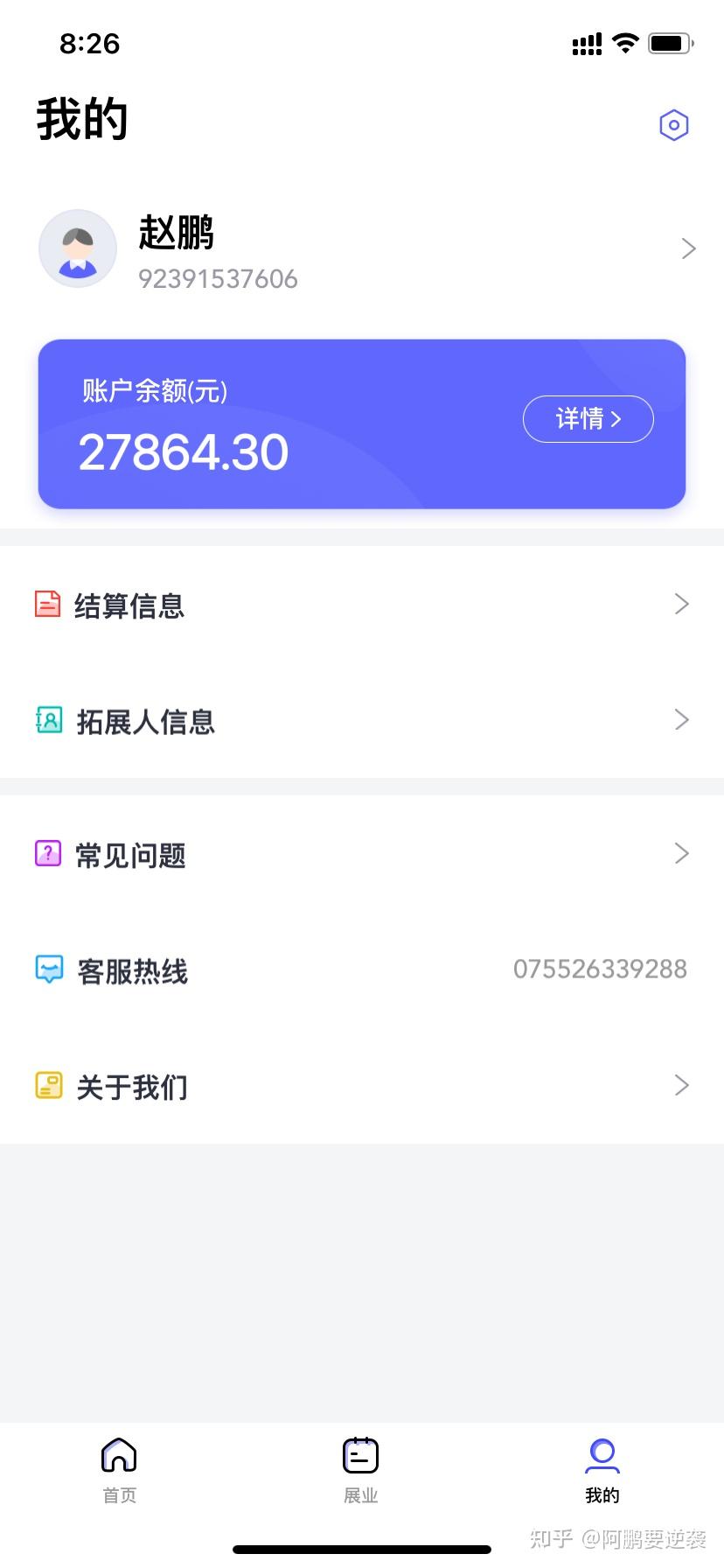This screenshot has height=1568, width=724.
Task: Tap the 详情 button on balance card
Action: 588,419
